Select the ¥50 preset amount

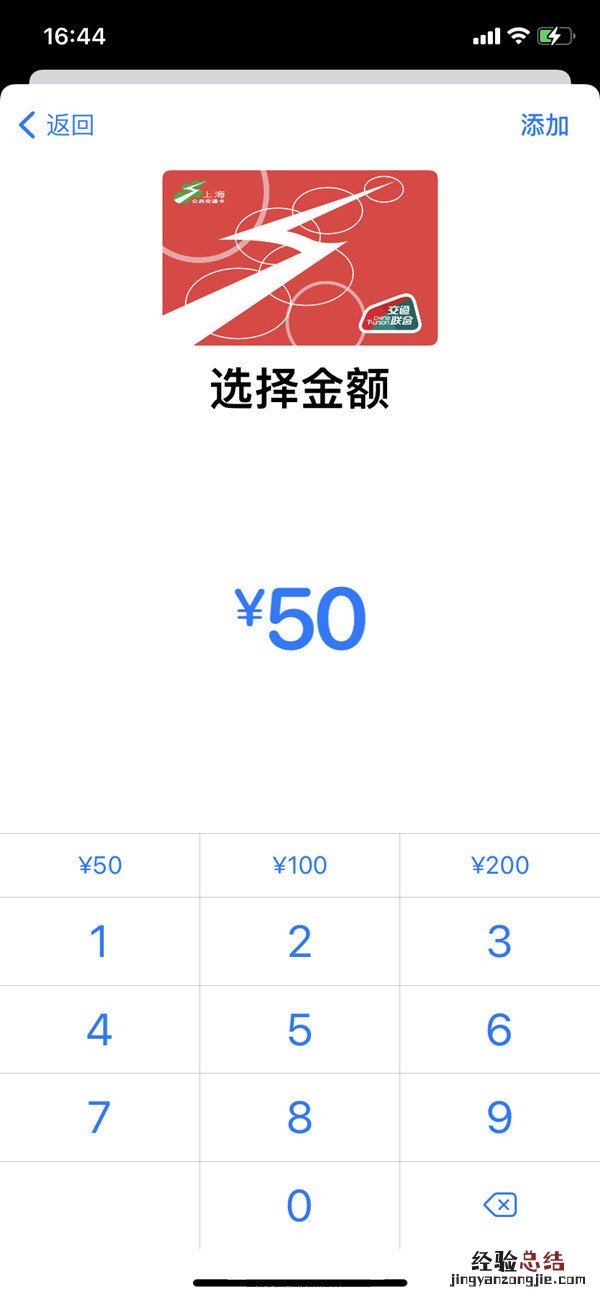pos(100,865)
